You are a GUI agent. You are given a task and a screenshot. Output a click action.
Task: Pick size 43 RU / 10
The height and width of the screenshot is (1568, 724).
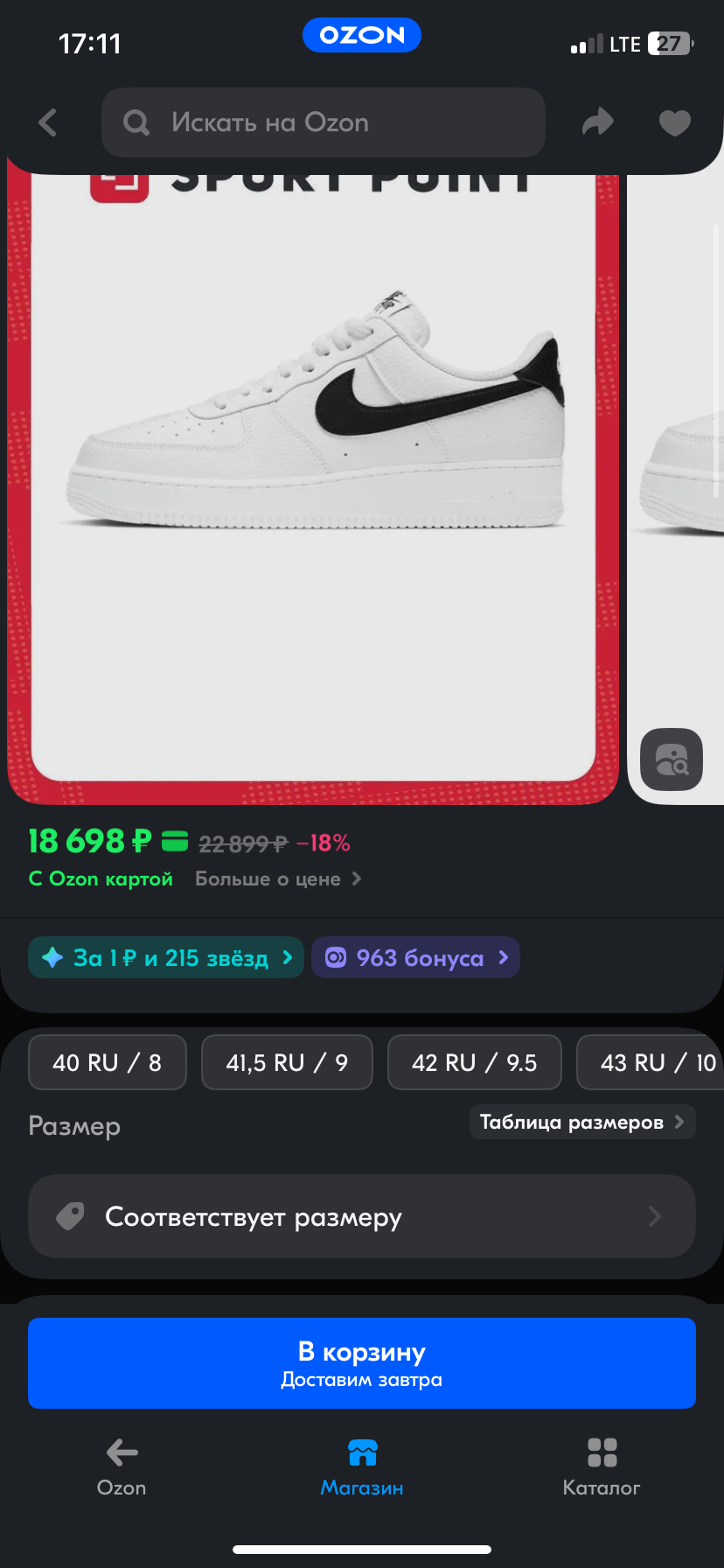pyautogui.click(x=651, y=1062)
